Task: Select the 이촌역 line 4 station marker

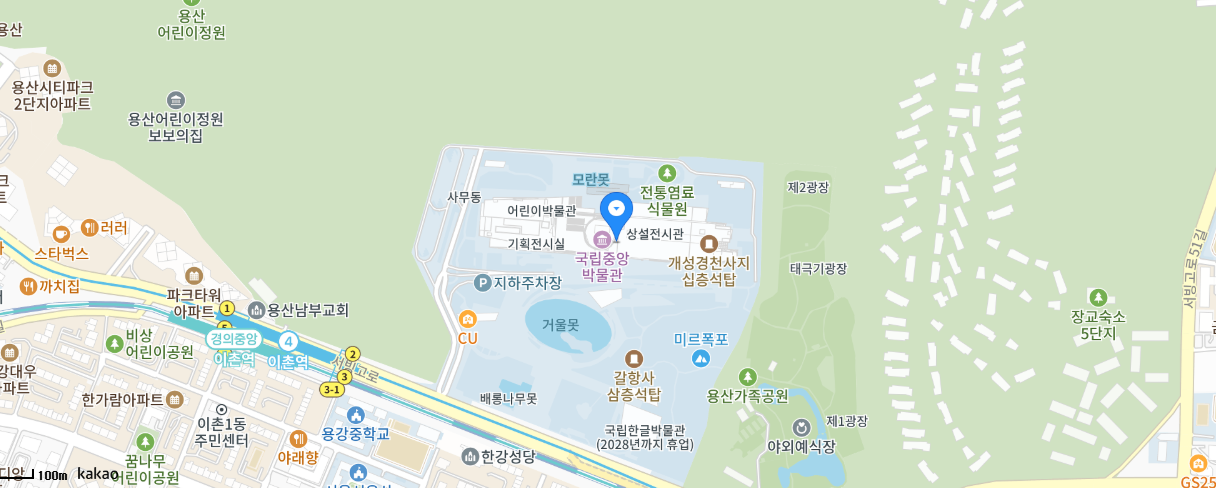Action: point(288,341)
